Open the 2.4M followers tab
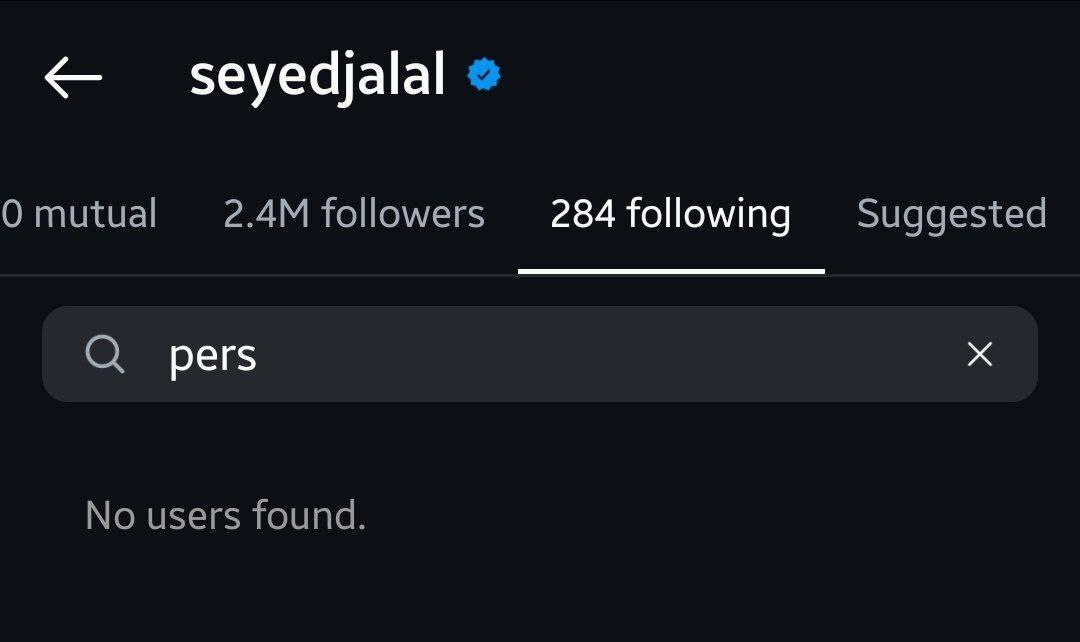Viewport: 1080px width, 642px height. click(354, 214)
